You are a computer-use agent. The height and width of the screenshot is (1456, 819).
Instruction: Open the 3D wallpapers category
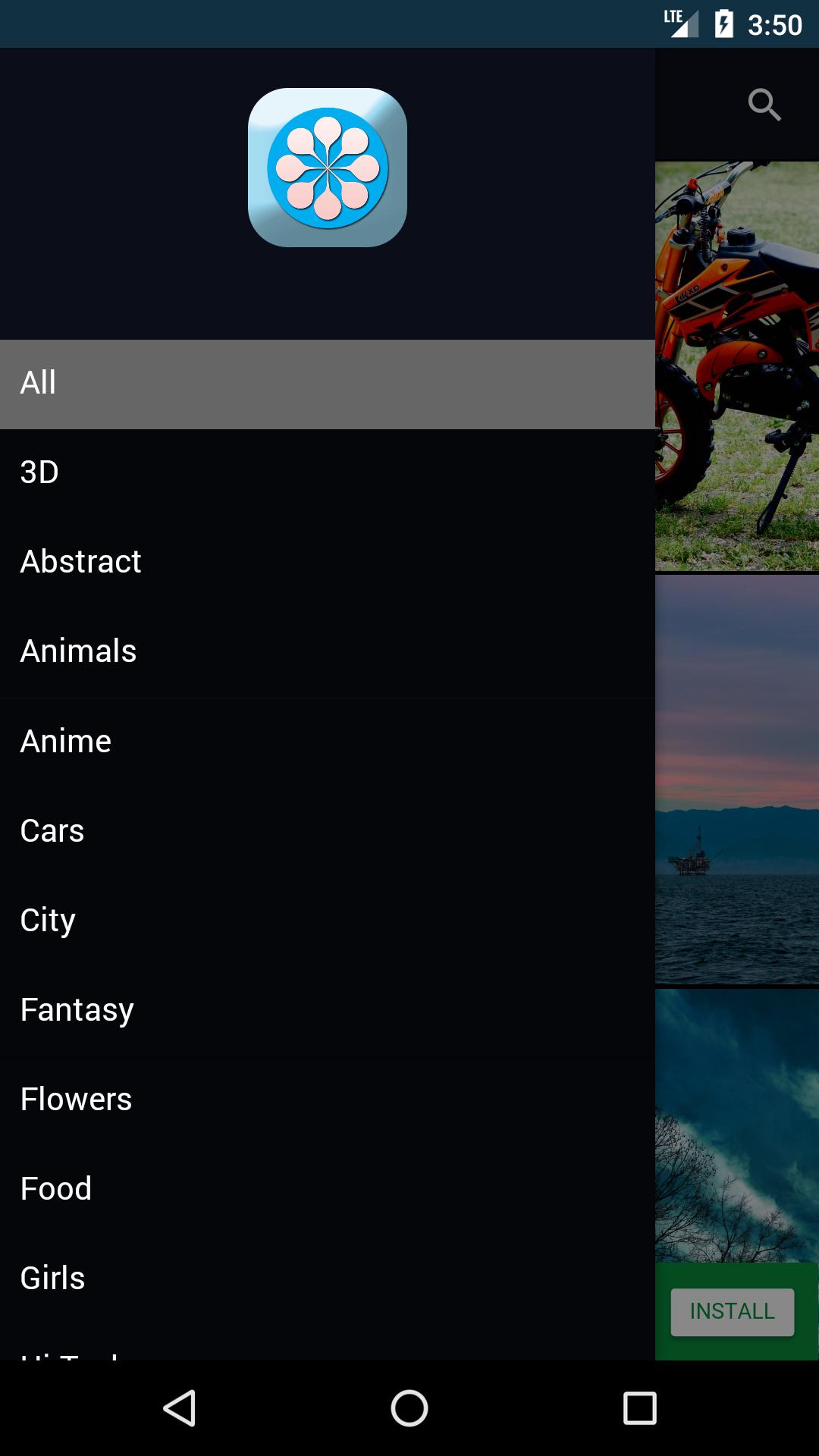pos(326,472)
